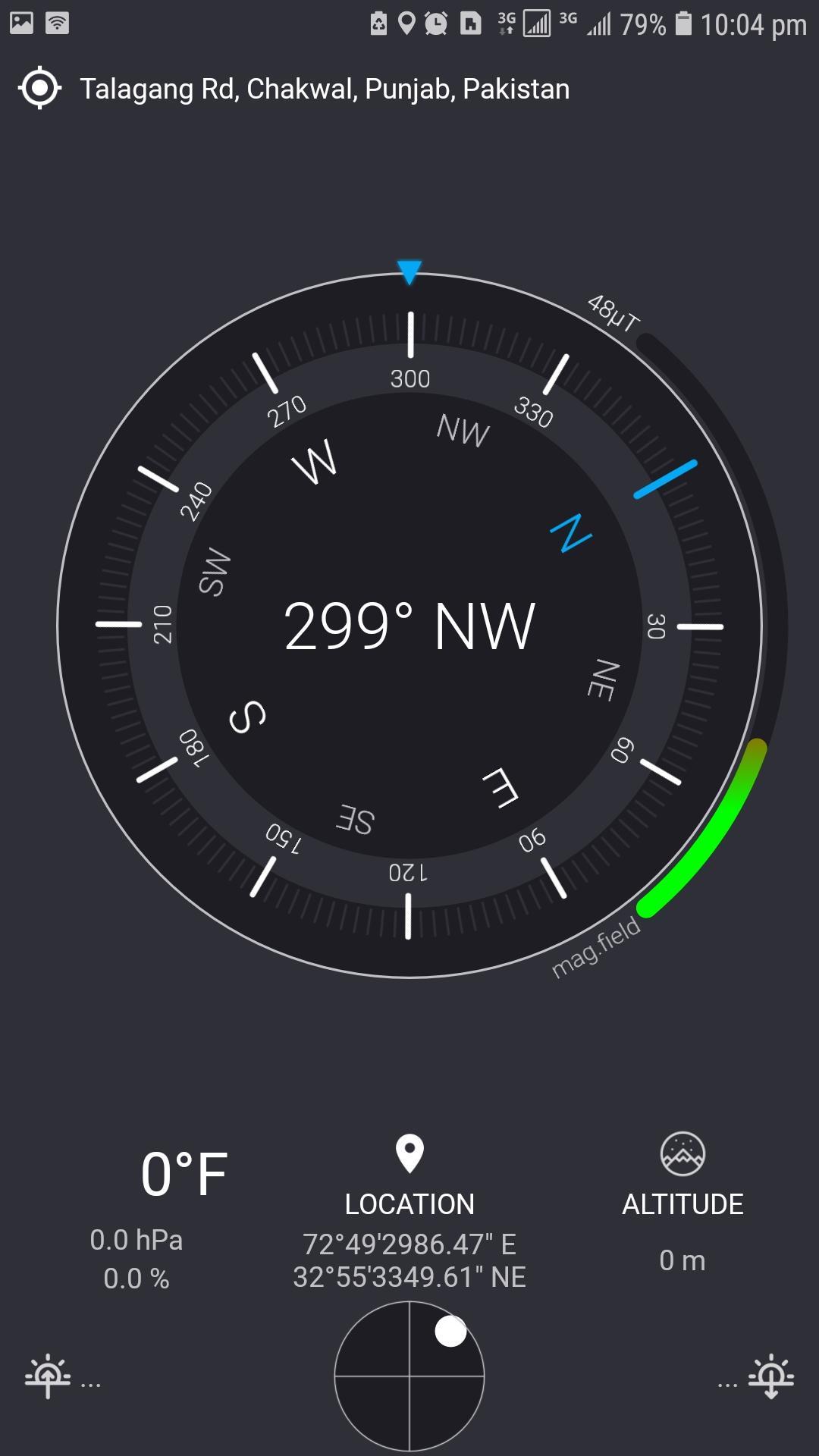Screen dimensions: 819x1456
Task: Open the ALTITUDE mountain icon
Action: 682,1154
